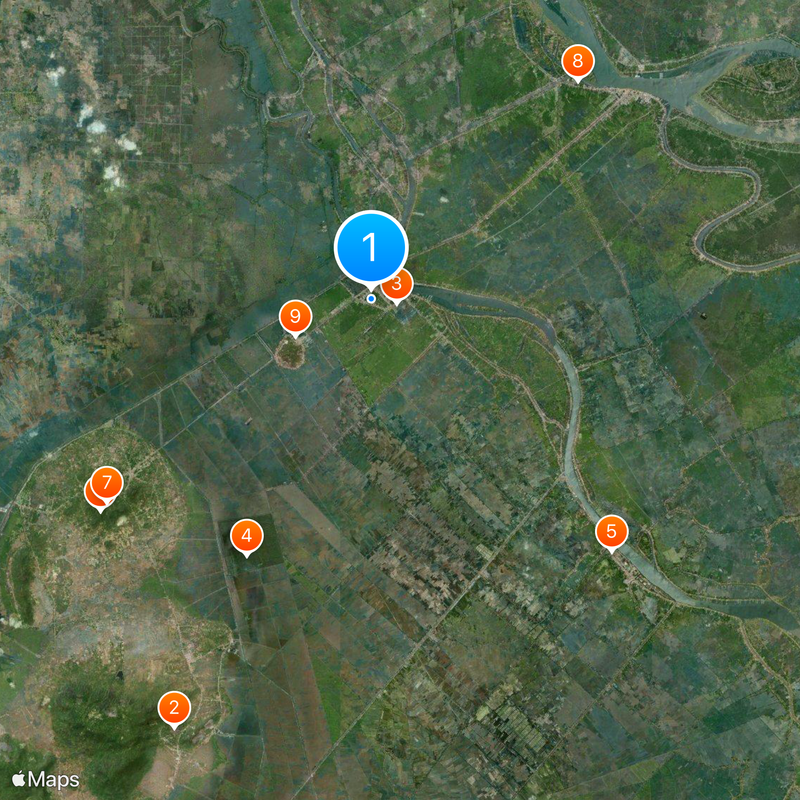Open map pin number 7
The width and height of the screenshot is (800, 800).
107,483
